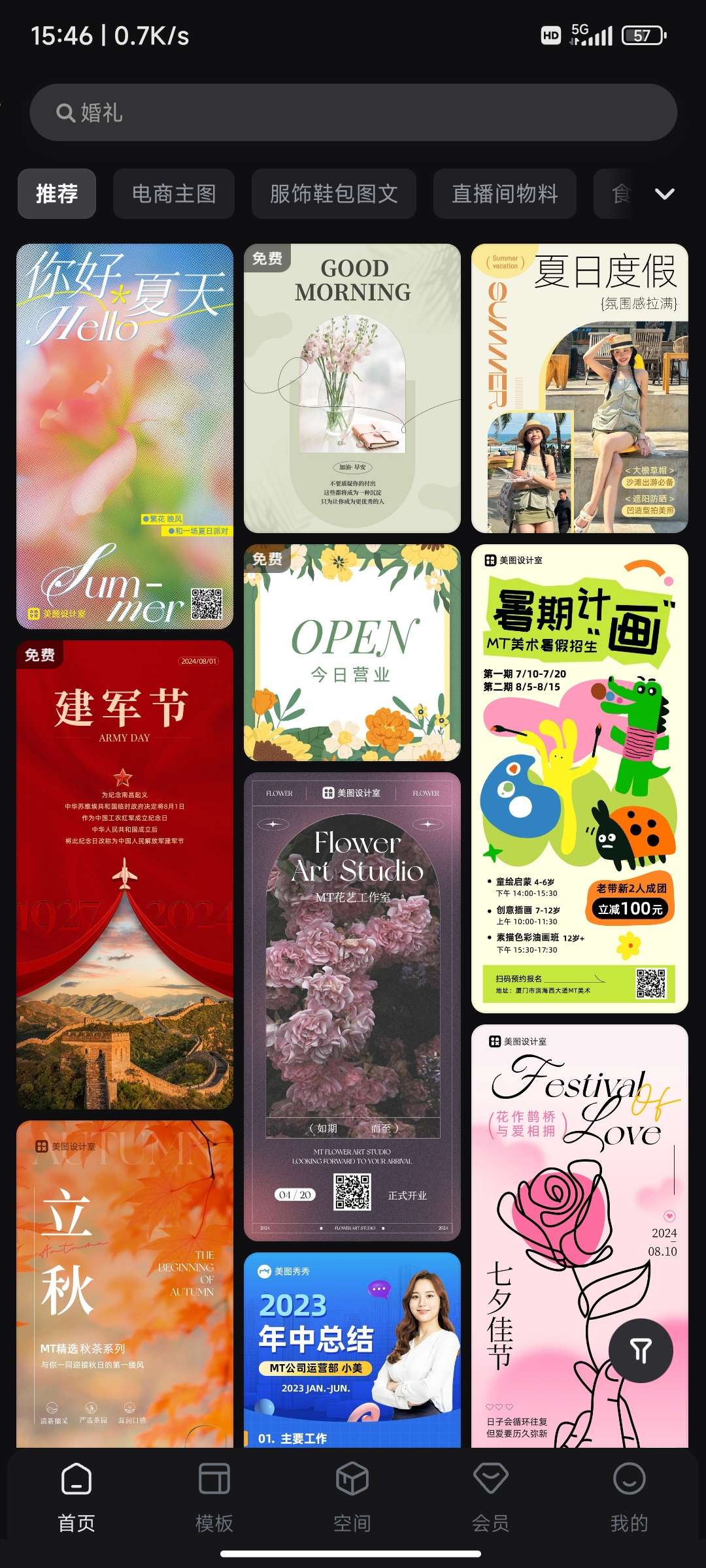Select the 推荐 category chip
Image resolution: width=706 pixels, height=1568 pixels.
(57, 193)
